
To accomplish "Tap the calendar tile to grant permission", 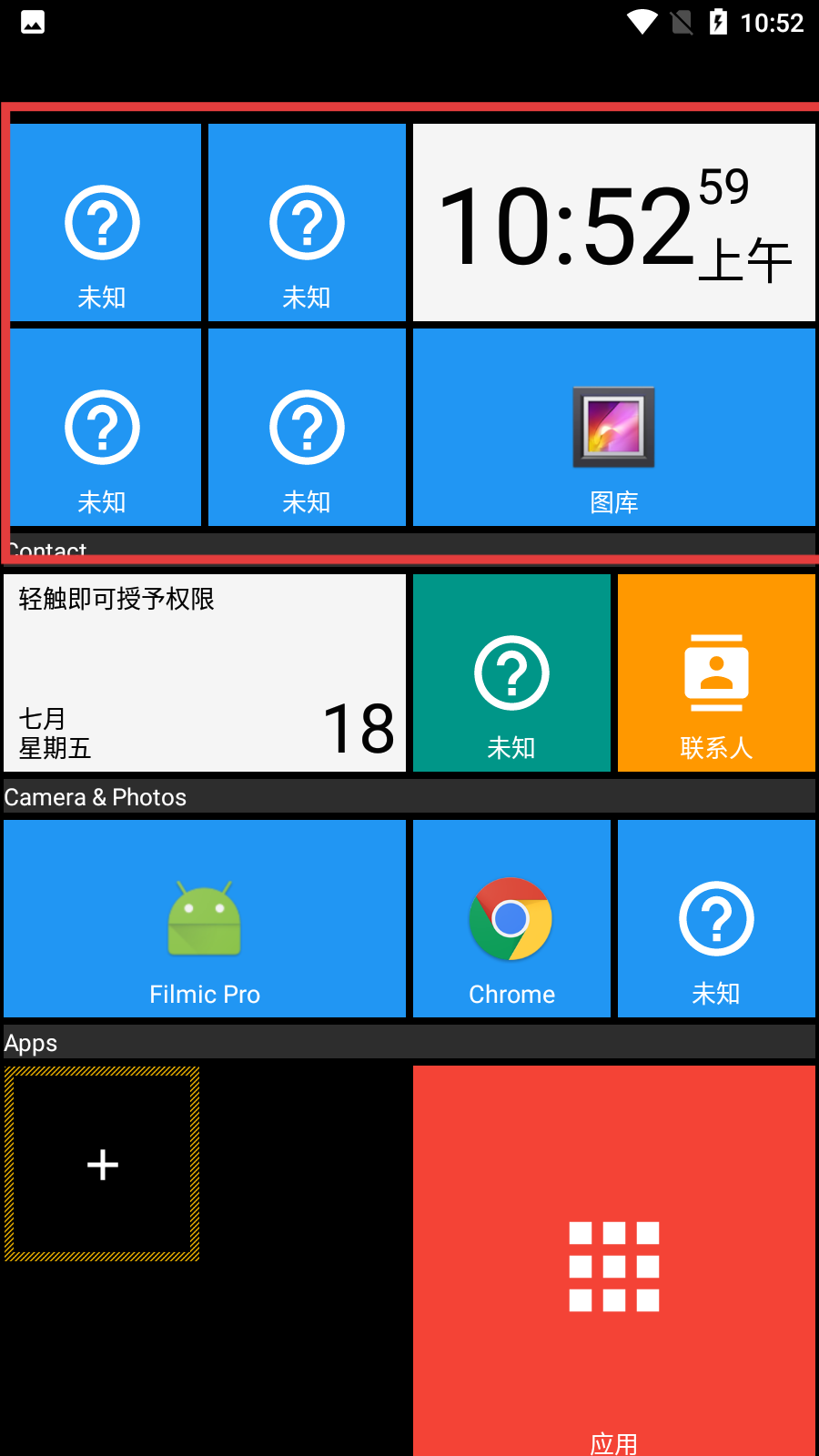I will (x=205, y=672).
